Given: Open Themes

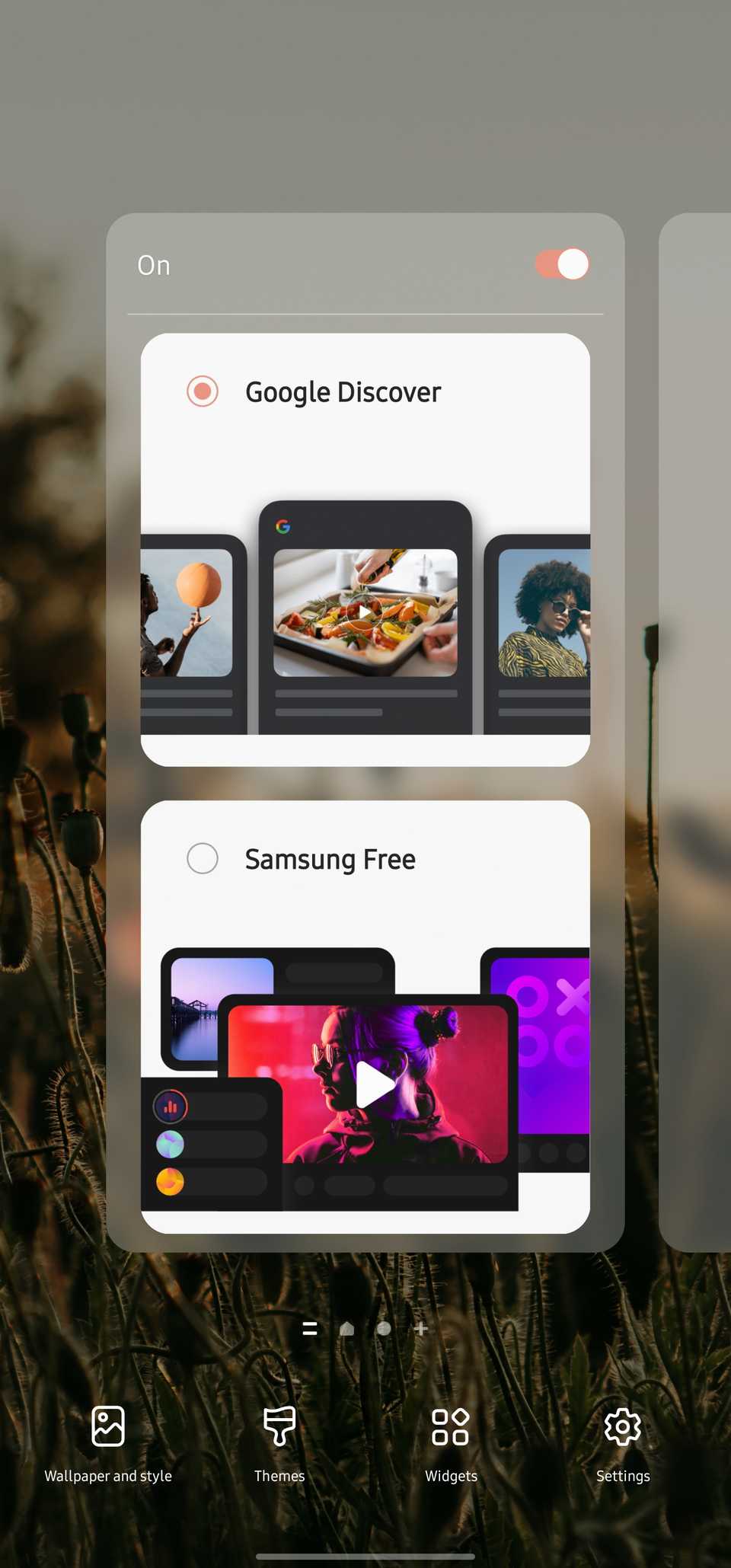Looking at the screenshot, I should pyautogui.click(x=279, y=1442).
